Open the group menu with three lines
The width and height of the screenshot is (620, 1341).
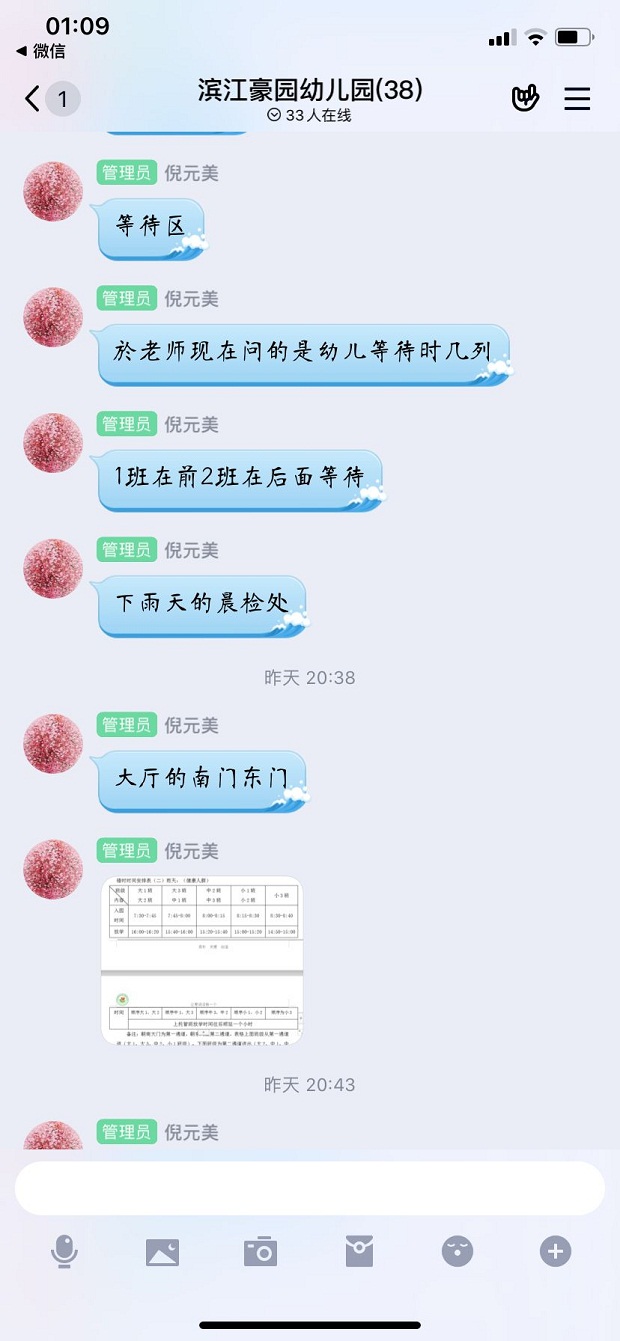(577, 98)
